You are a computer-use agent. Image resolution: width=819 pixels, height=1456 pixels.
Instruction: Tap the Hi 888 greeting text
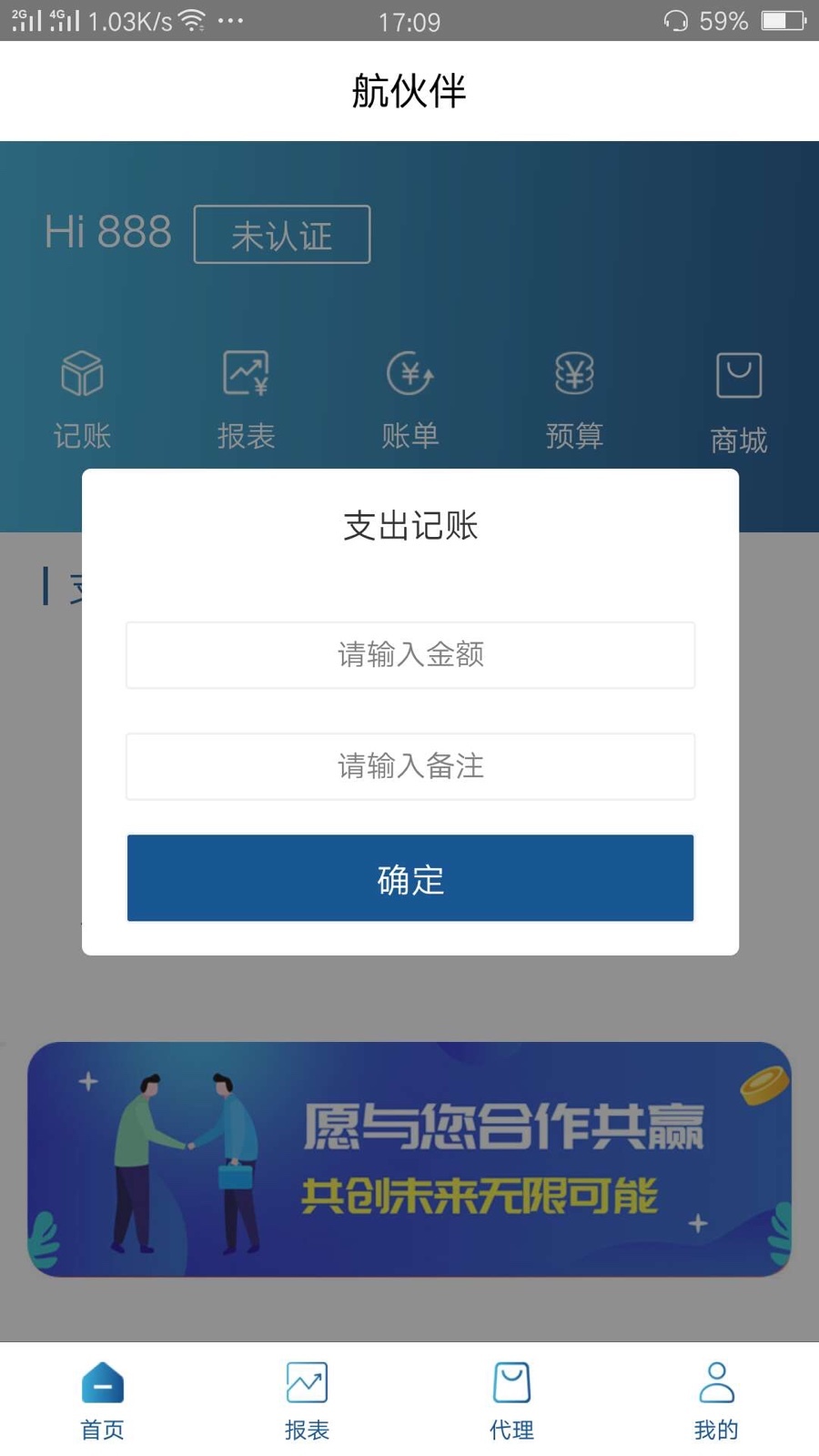(x=108, y=232)
